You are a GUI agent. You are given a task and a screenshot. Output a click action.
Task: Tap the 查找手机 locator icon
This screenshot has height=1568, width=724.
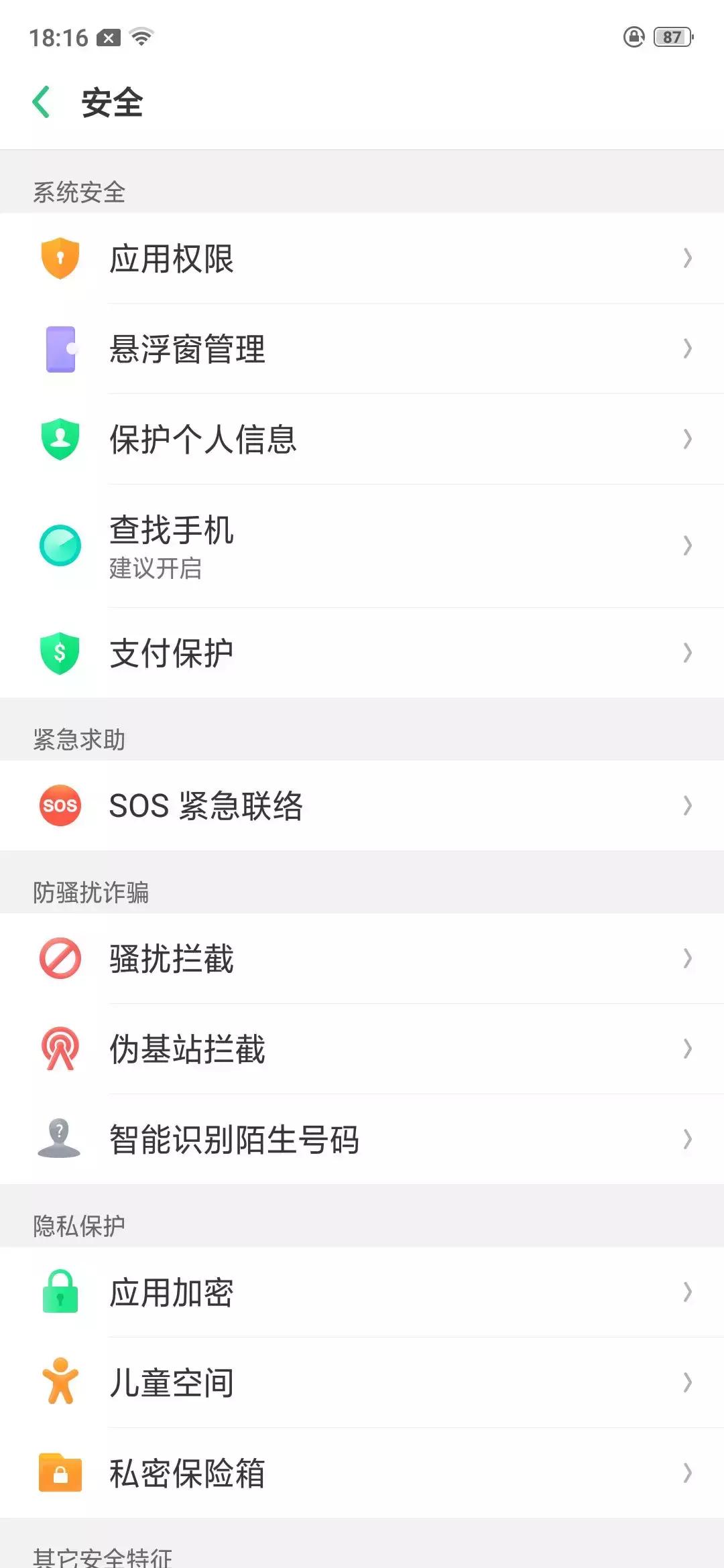[60, 546]
